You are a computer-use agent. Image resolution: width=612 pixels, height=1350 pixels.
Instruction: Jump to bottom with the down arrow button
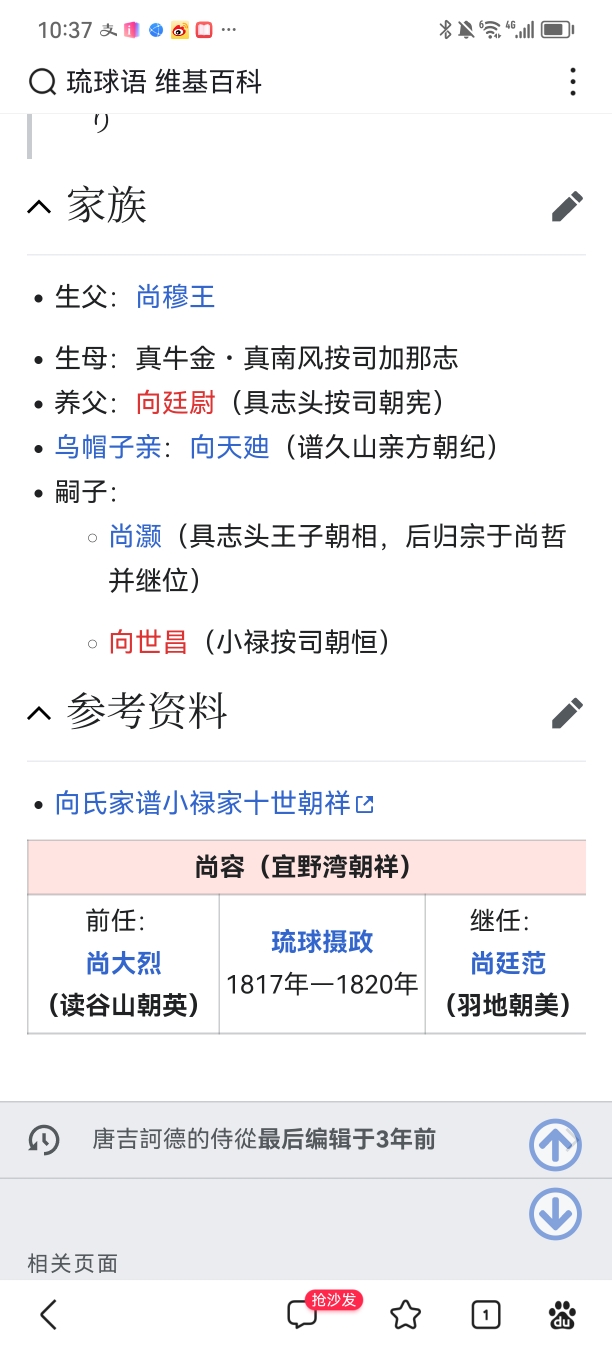click(555, 1214)
